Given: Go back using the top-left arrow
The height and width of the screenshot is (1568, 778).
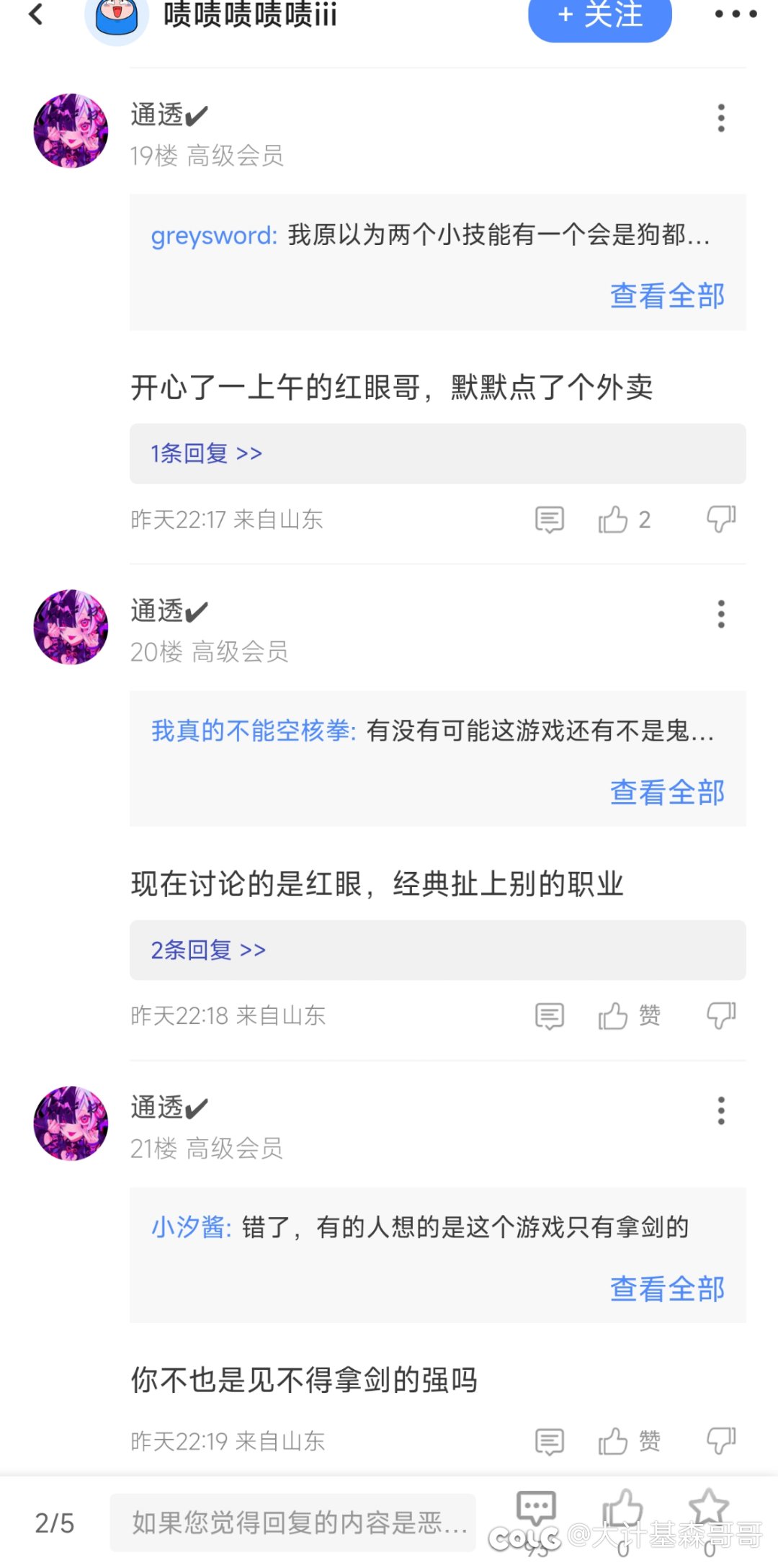Looking at the screenshot, I should [x=36, y=14].
